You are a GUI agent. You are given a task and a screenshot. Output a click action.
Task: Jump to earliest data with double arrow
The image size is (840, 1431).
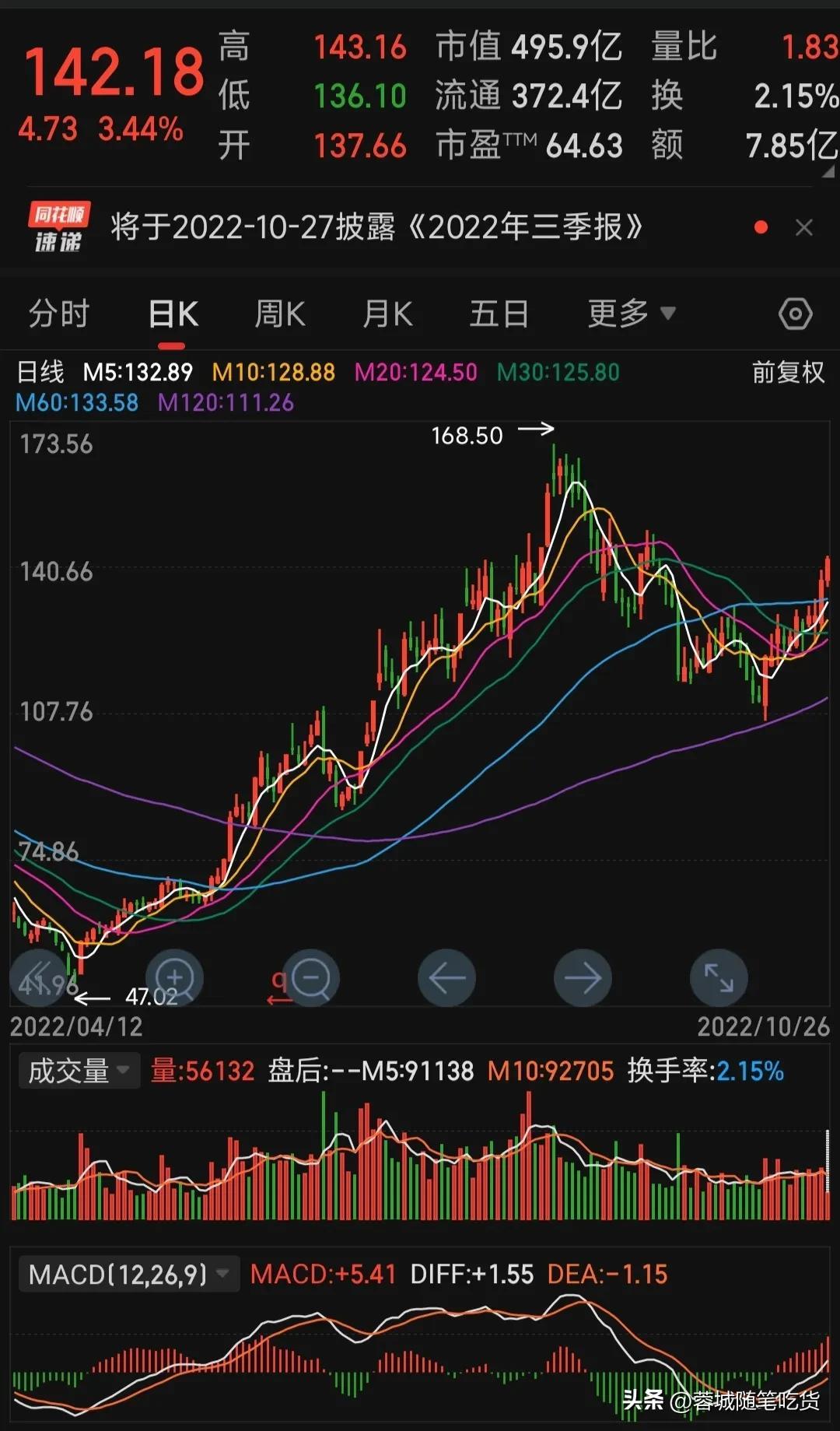point(37,977)
